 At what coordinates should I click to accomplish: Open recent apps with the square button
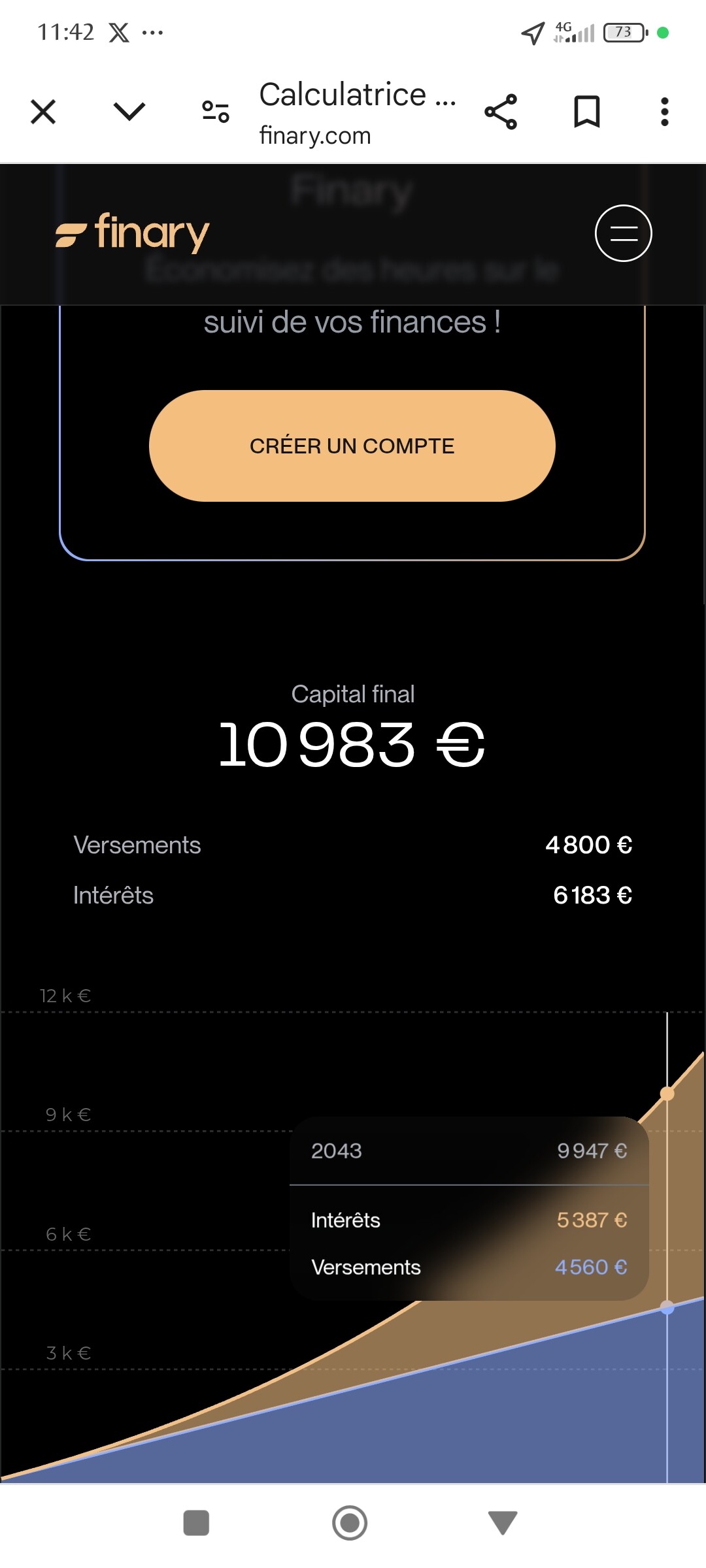click(x=196, y=1523)
